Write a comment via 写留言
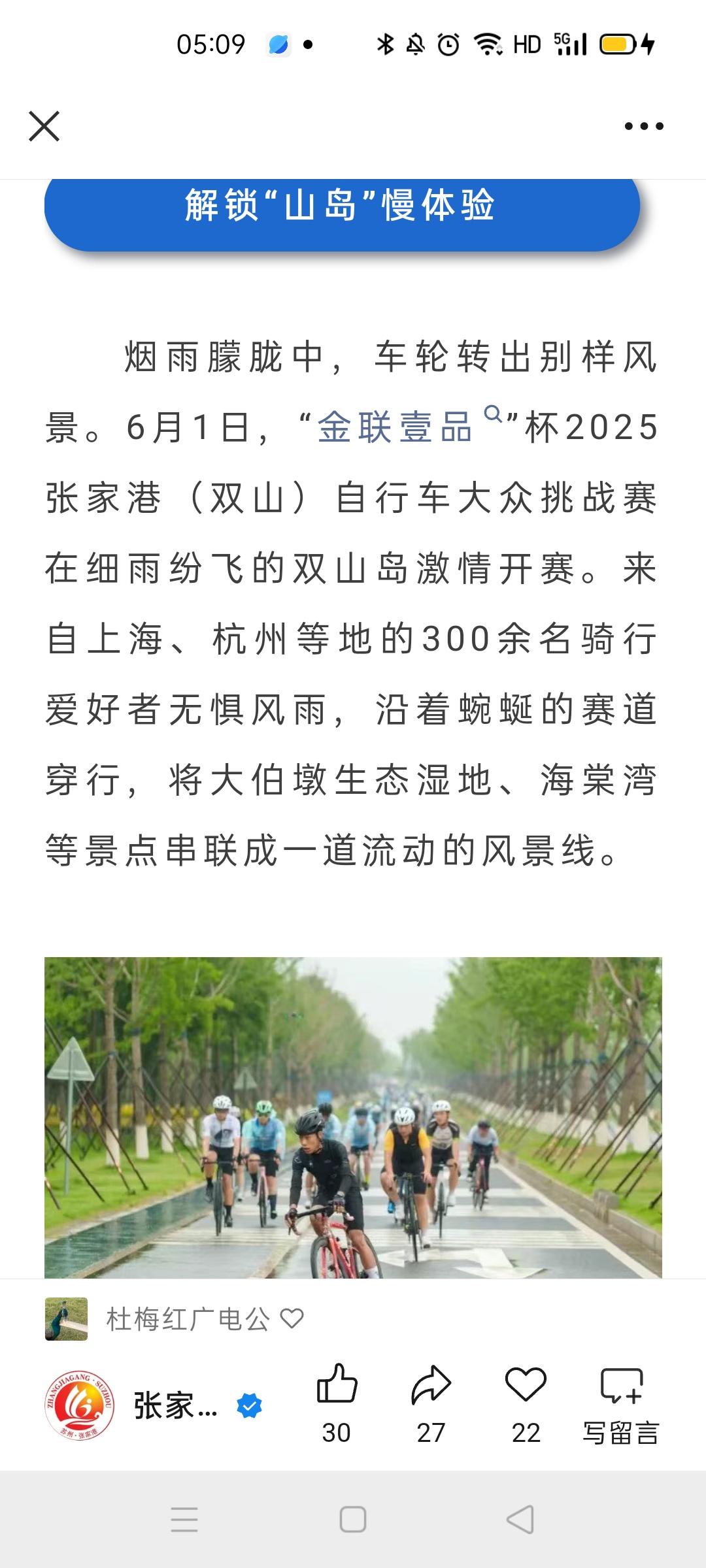 pyautogui.click(x=621, y=1403)
